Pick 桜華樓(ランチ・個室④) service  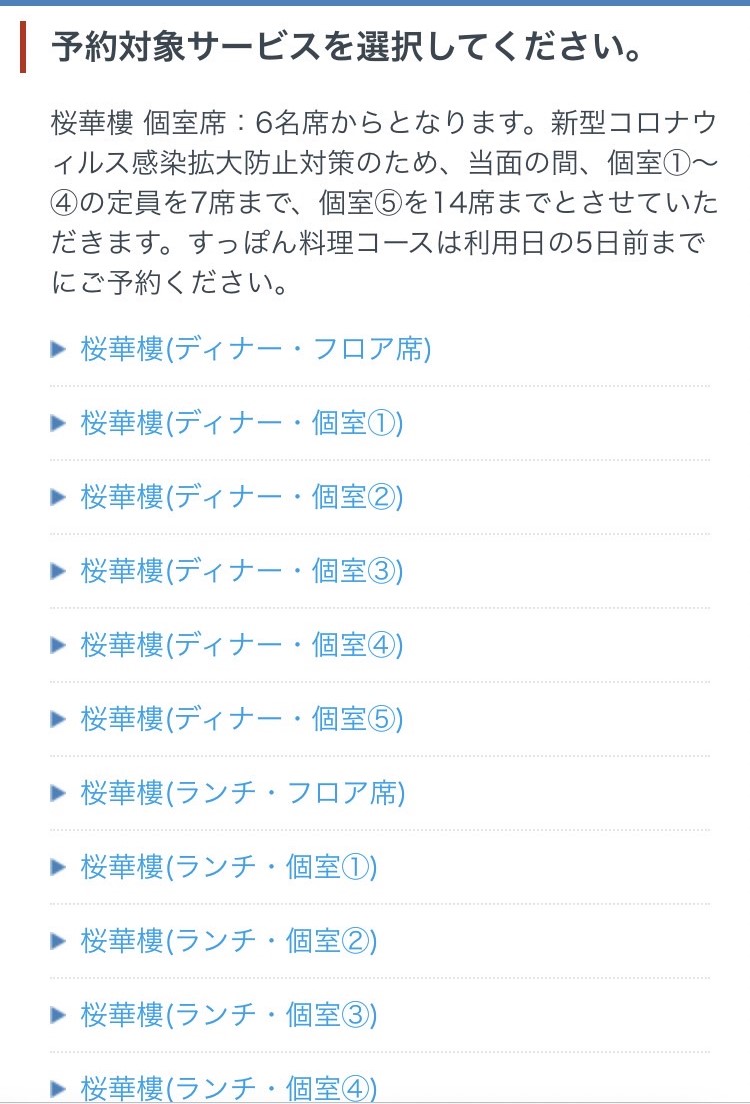point(228,1087)
